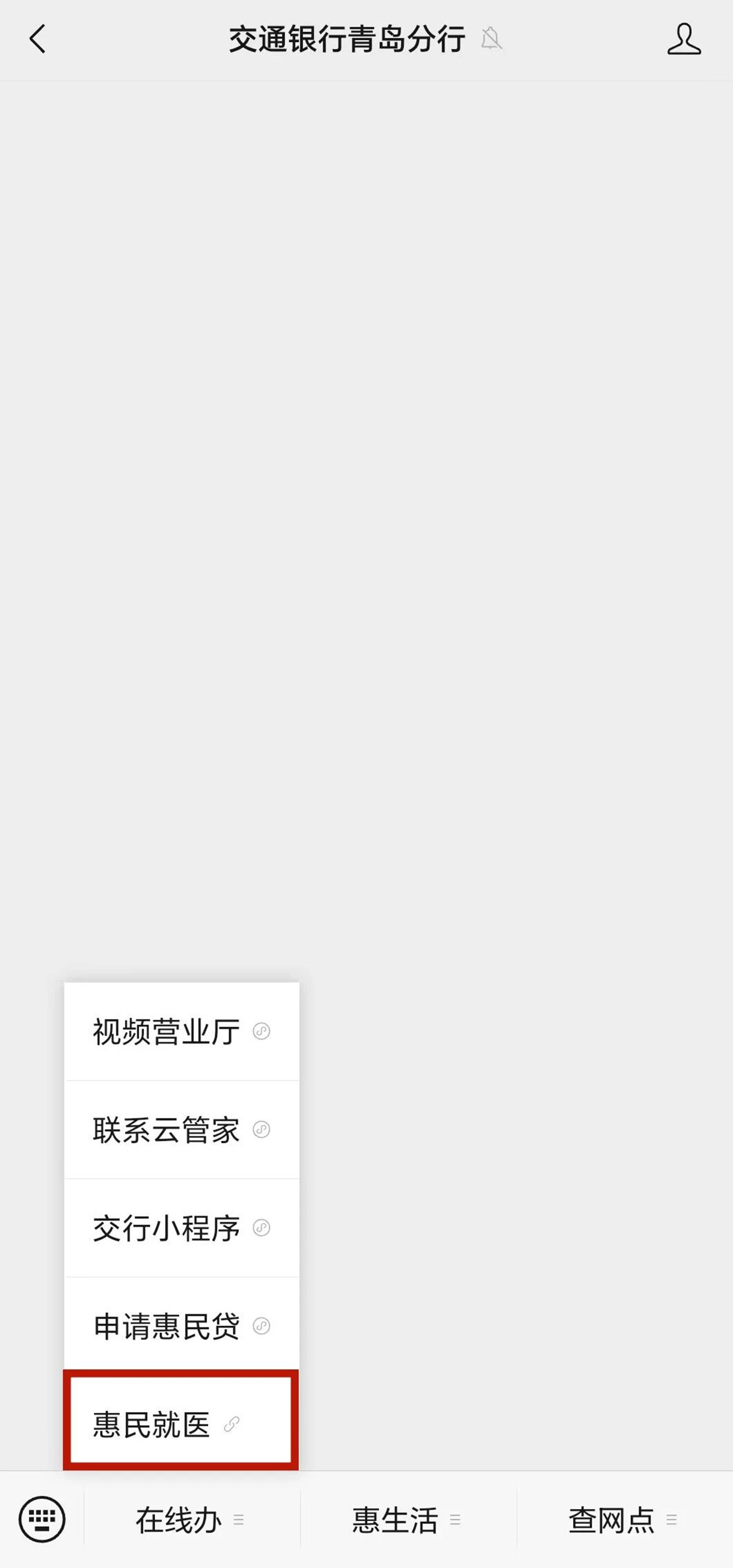Expand the 惠生活 bottom menu
This screenshot has height=1568, width=733.
point(408,1520)
